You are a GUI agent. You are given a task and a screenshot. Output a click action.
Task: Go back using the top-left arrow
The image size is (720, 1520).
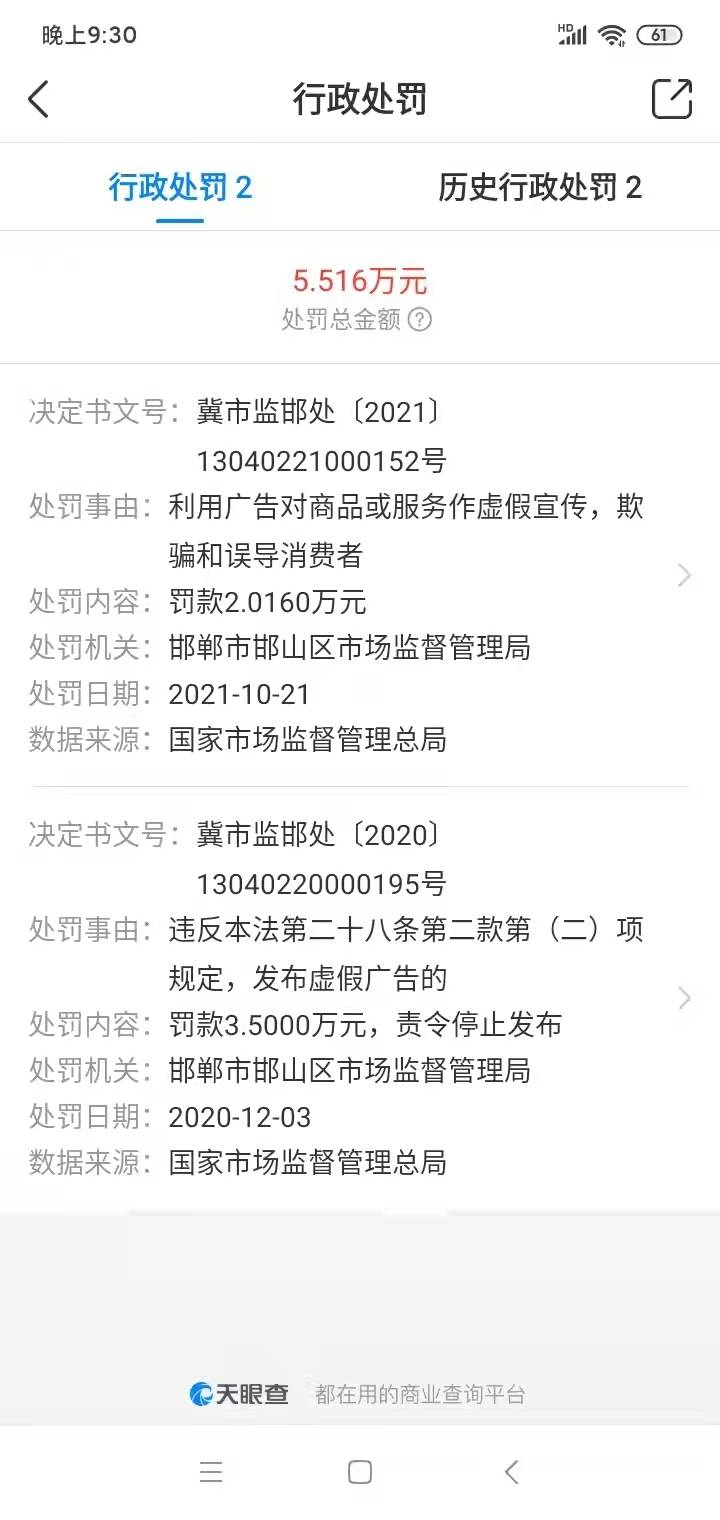38,100
